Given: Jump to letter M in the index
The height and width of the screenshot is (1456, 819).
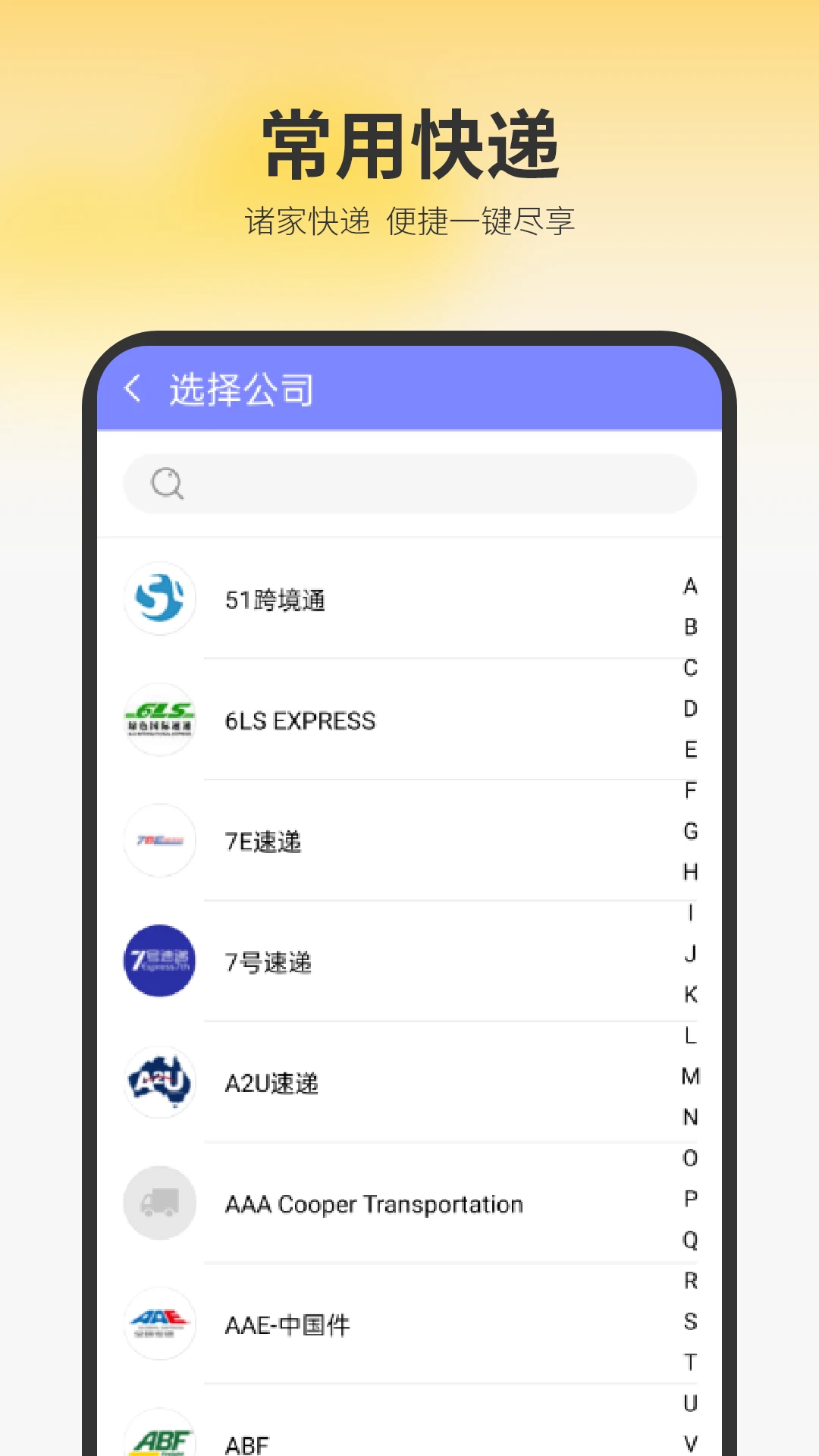Looking at the screenshot, I should [x=689, y=1076].
